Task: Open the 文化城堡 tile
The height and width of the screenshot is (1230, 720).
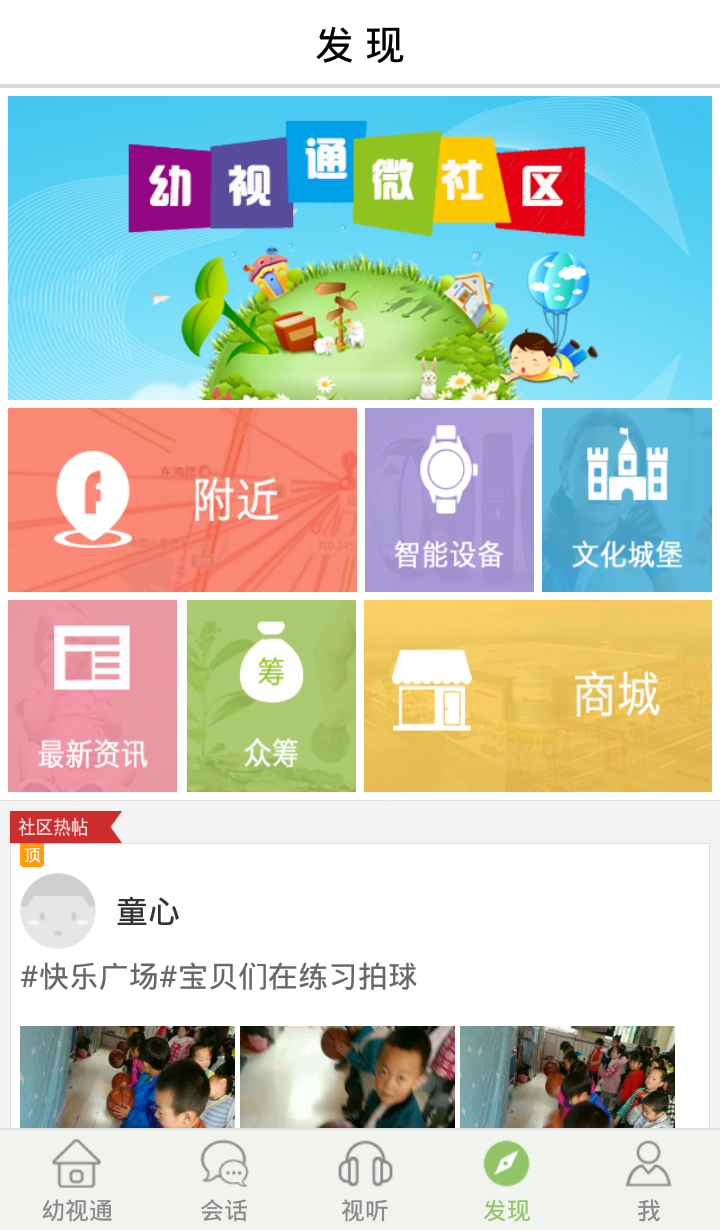Action: click(627, 500)
